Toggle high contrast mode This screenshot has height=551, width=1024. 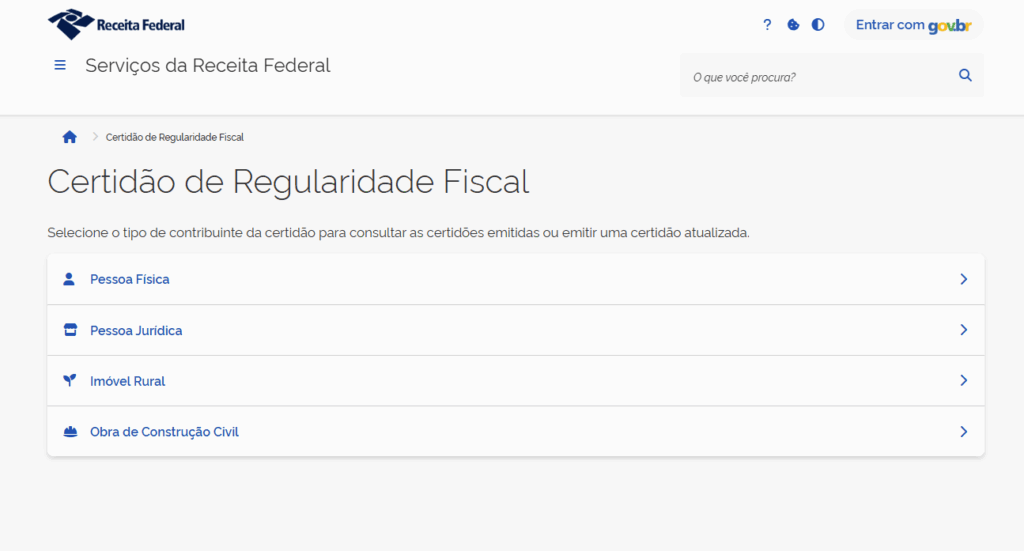(x=818, y=25)
